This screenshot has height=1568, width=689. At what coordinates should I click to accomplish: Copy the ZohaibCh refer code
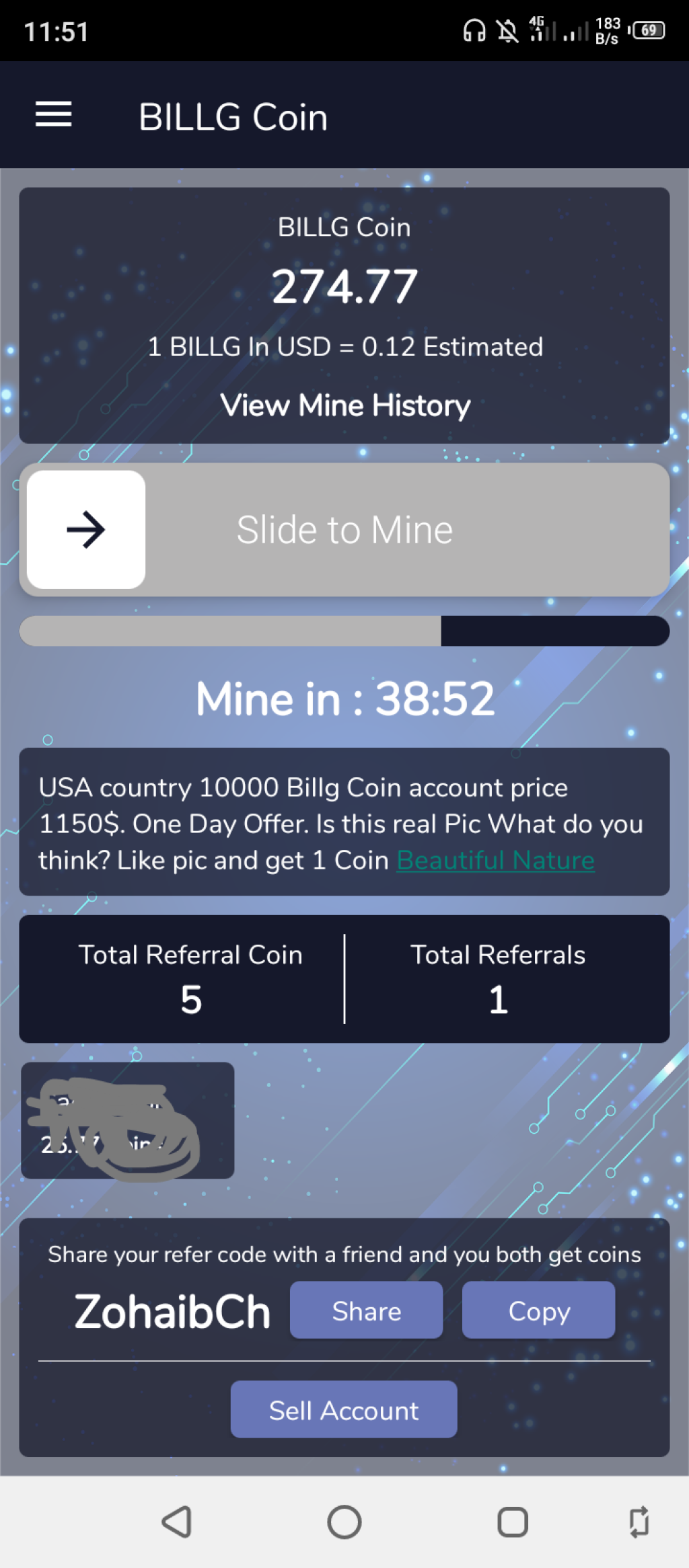pos(538,1310)
